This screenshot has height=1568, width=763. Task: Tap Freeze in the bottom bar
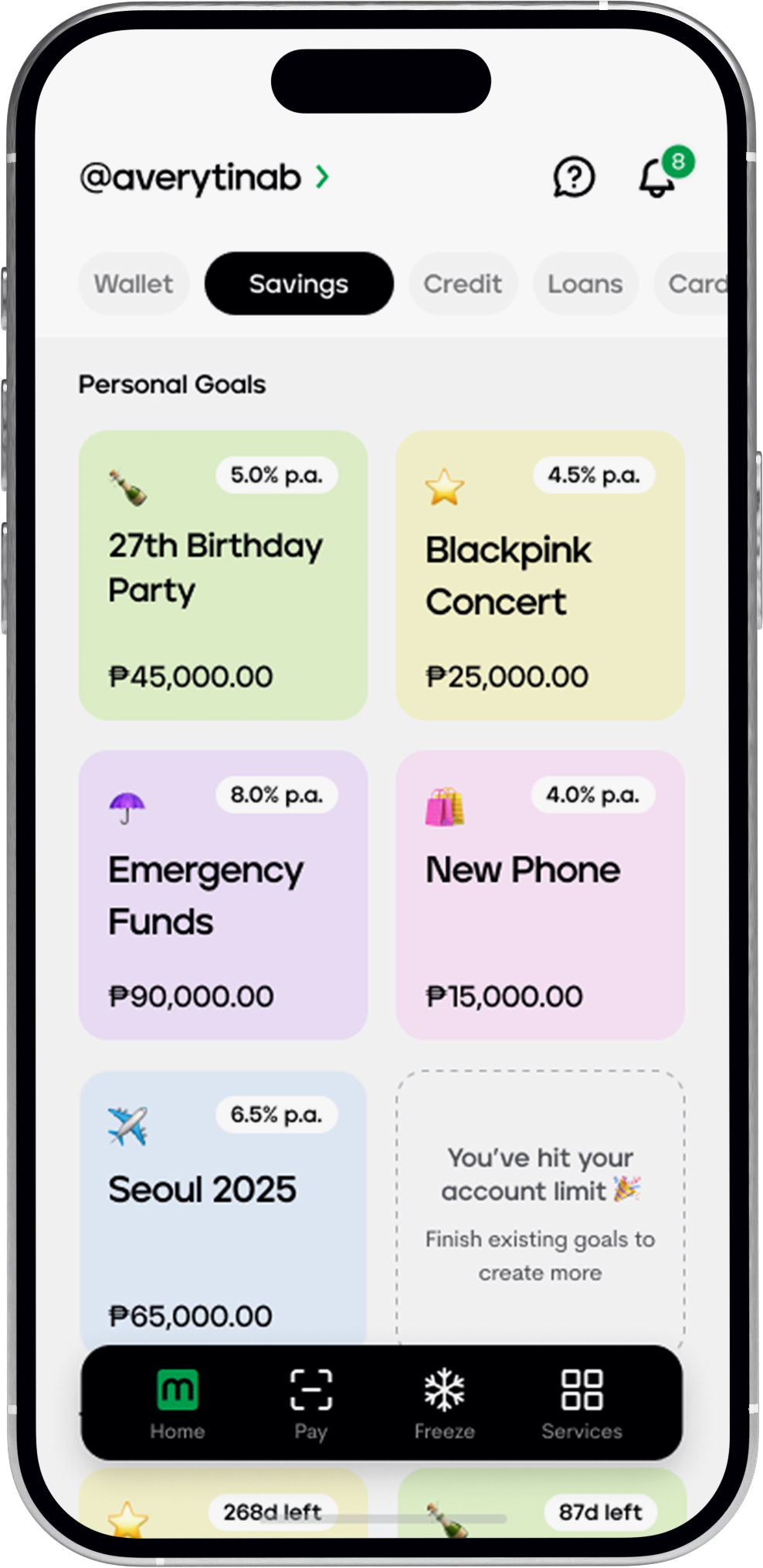pos(444,1403)
